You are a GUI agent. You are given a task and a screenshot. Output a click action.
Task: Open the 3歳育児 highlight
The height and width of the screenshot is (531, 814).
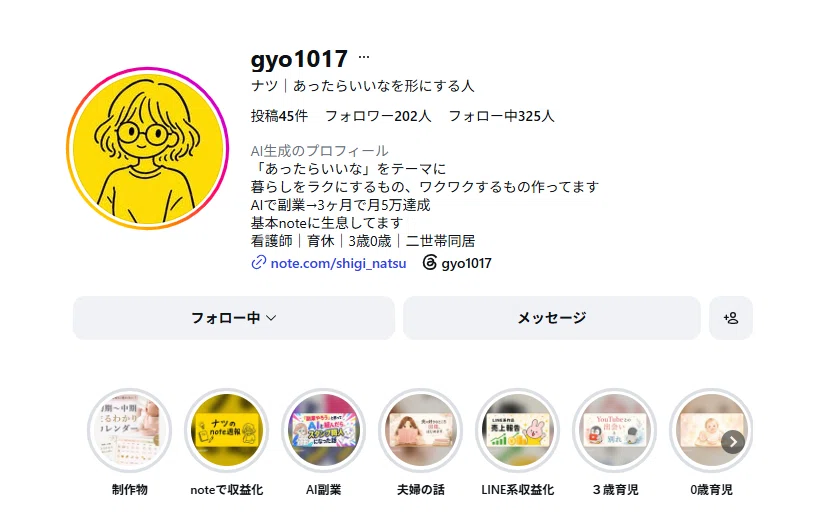click(x=615, y=430)
